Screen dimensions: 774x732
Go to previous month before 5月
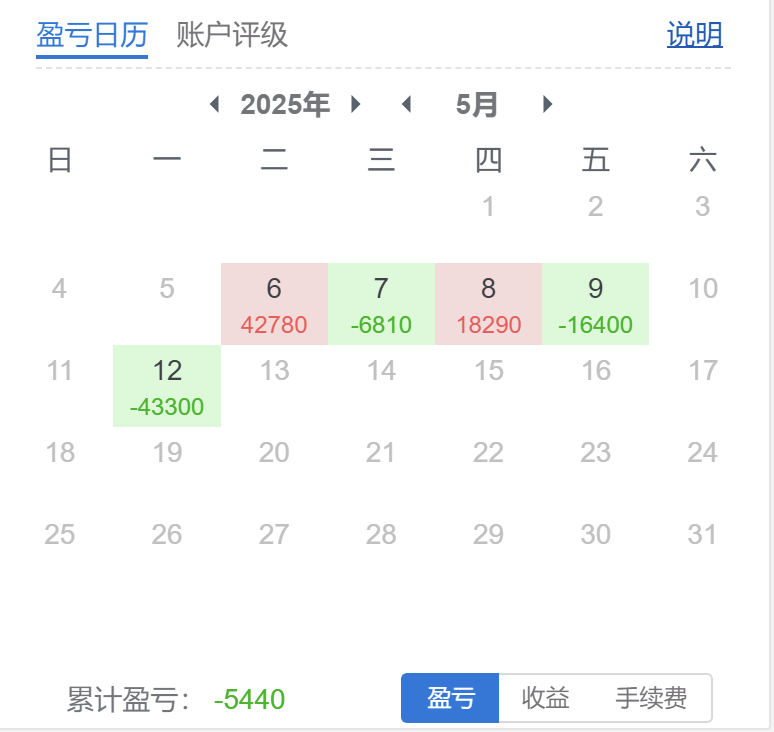pyautogui.click(x=406, y=104)
